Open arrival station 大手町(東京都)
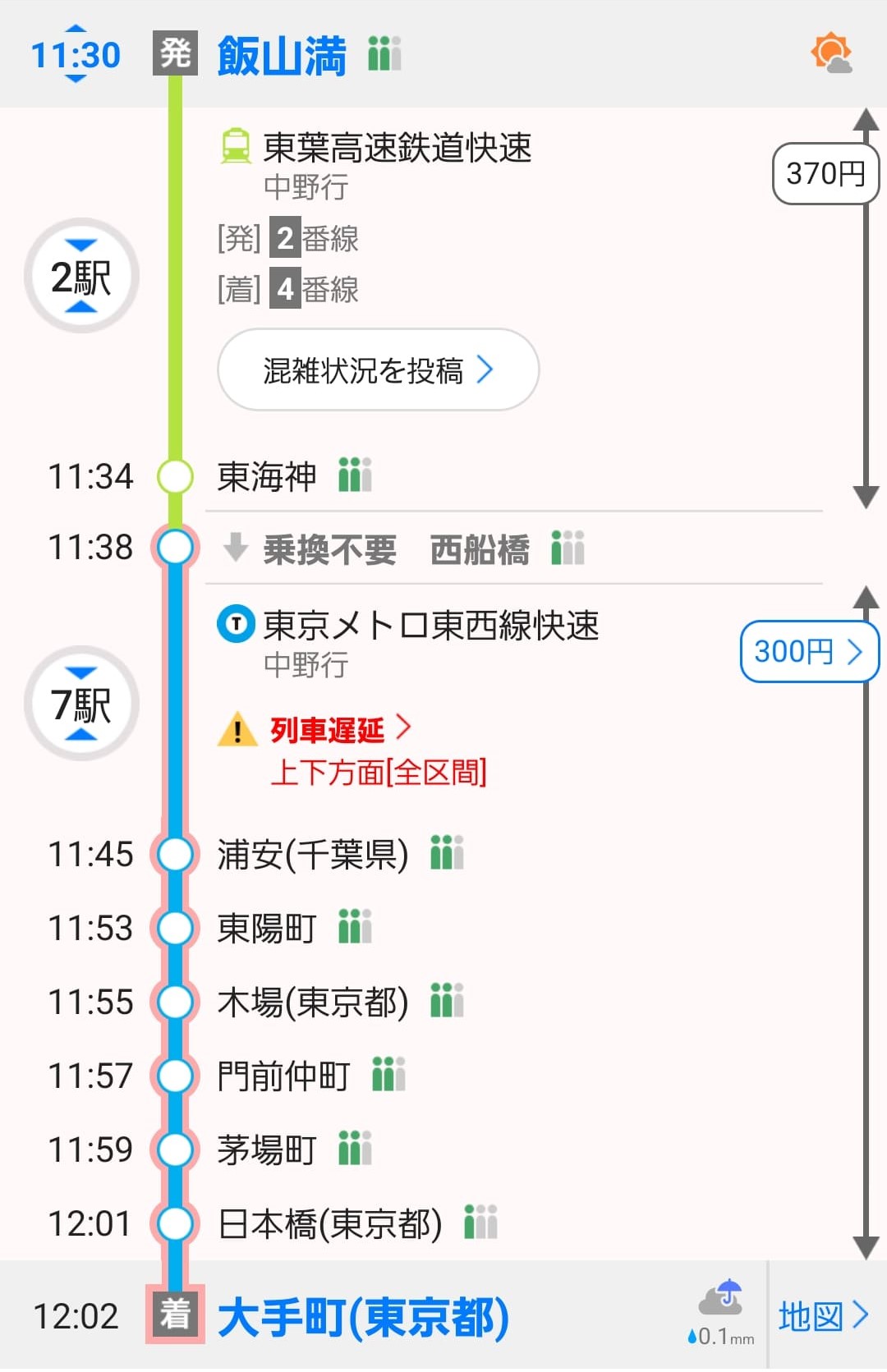The image size is (887, 1372). [x=363, y=1317]
